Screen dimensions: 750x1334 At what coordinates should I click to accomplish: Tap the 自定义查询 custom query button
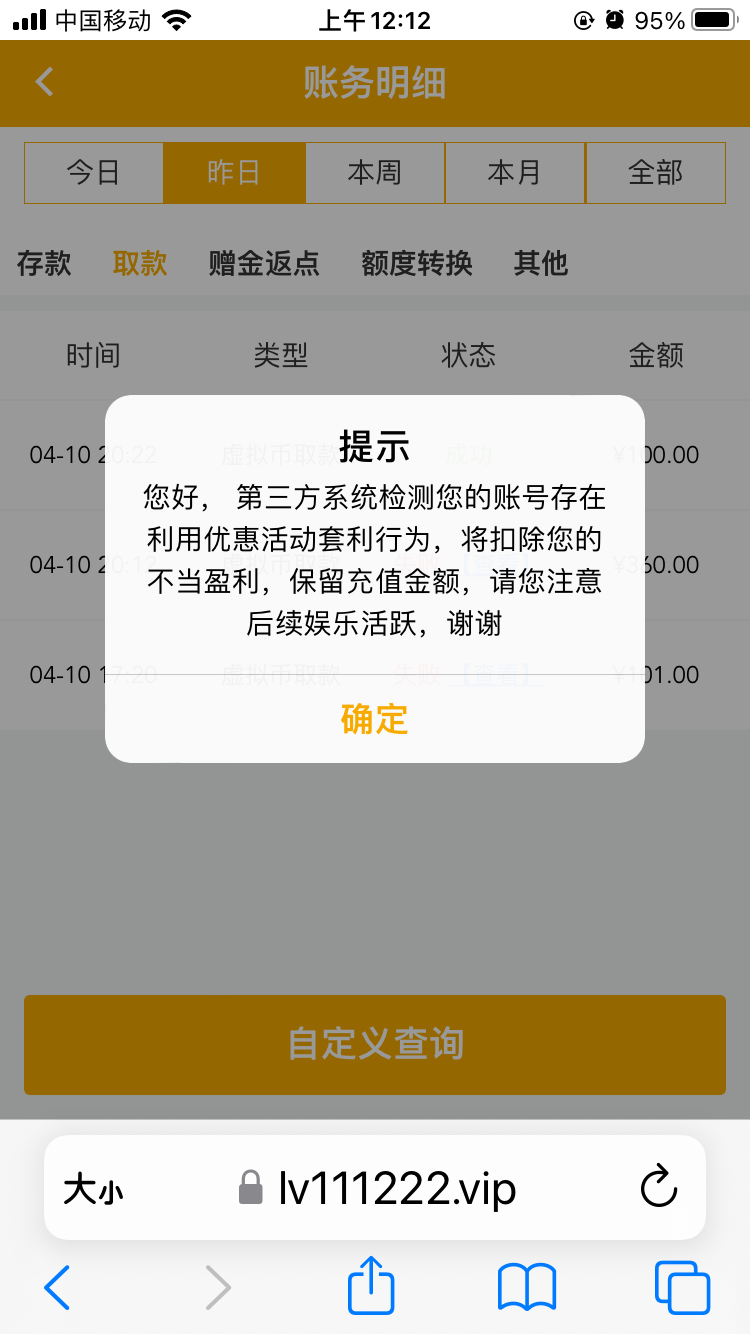[374, 1044]
